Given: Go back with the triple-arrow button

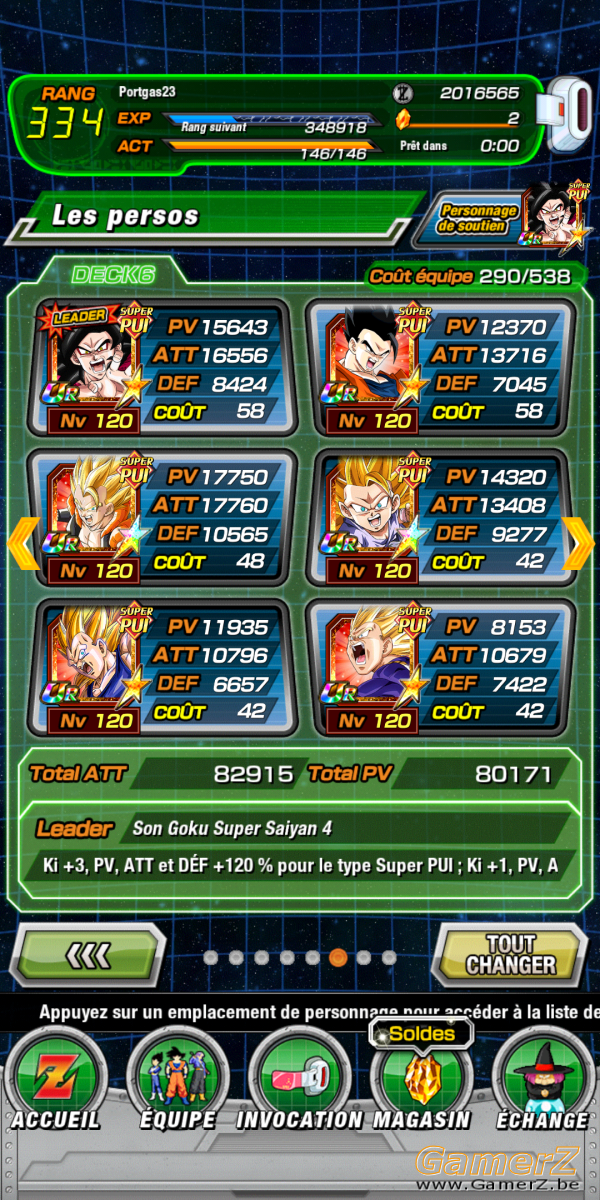Looking at the screenshot, I should point(88,956).
